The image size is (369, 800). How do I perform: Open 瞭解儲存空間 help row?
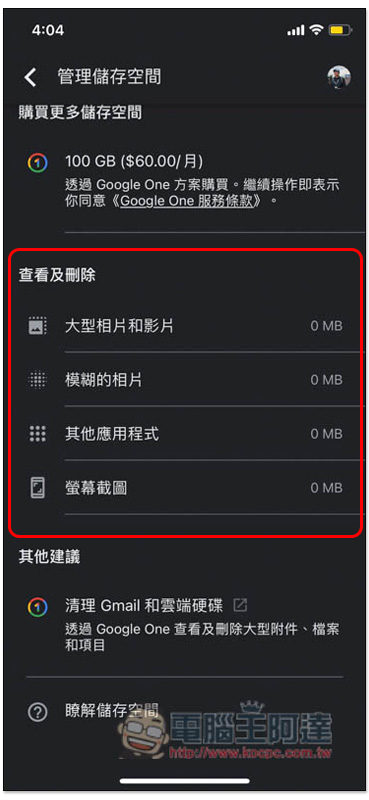184,711
